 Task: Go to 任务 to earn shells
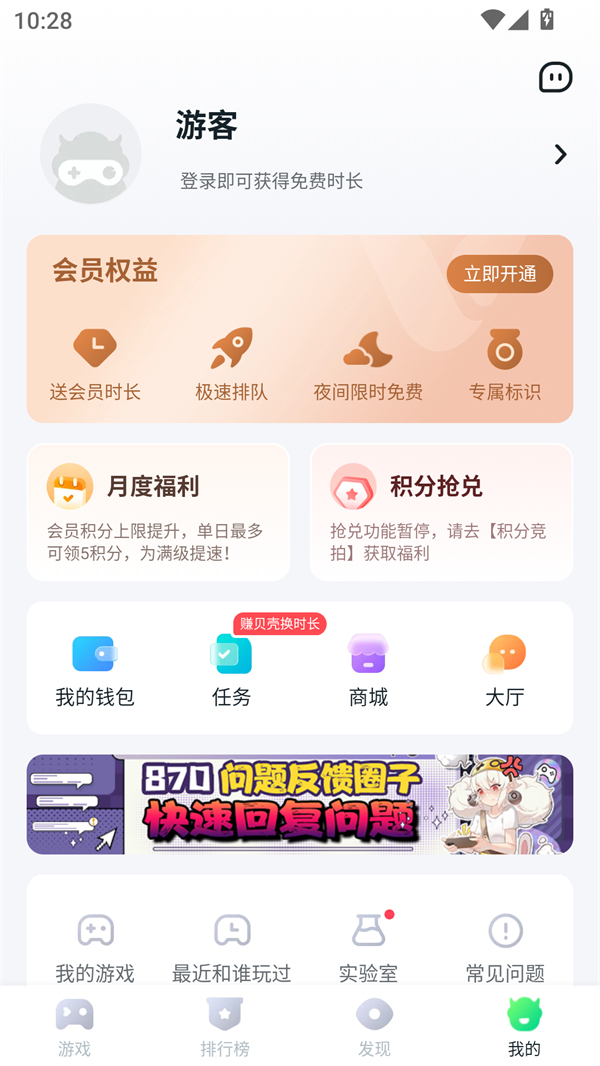click(x=231, y=668)
